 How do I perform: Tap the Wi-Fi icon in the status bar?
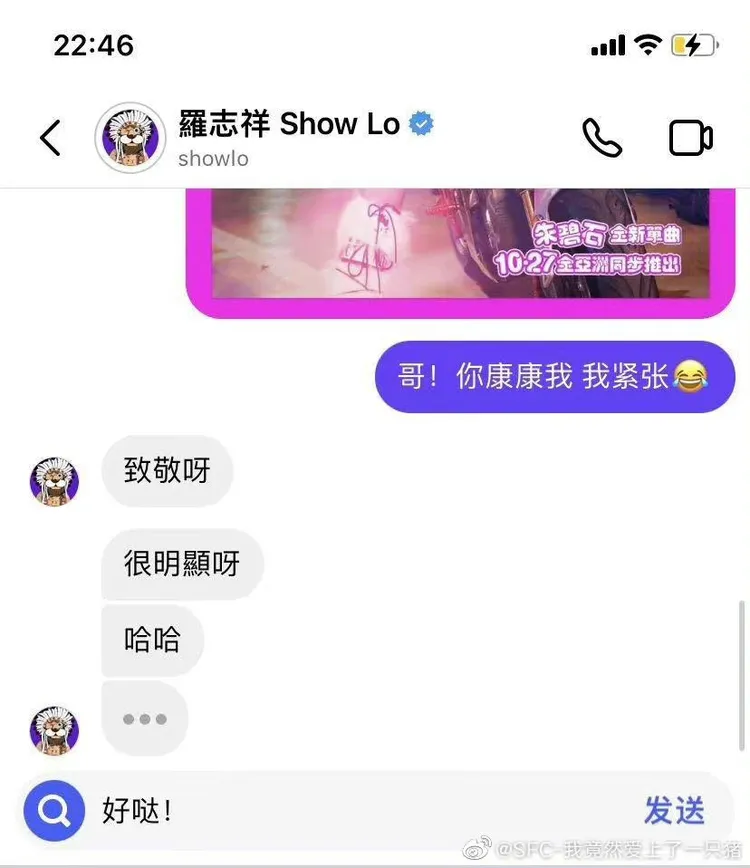click(650, 42)
